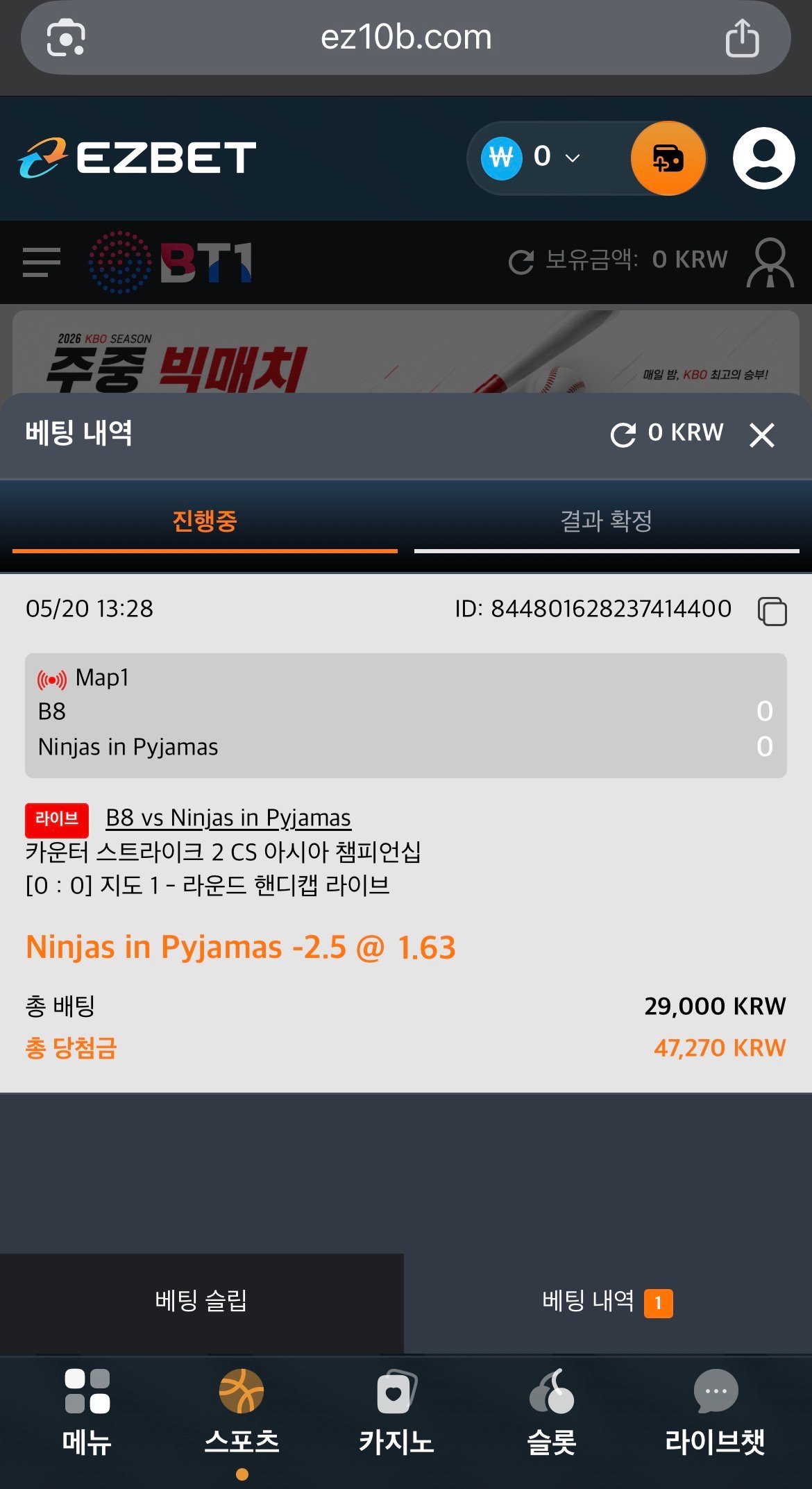Switch to the 결과 확정 tab
This screenshot has width=812, height=1489.
607,522
